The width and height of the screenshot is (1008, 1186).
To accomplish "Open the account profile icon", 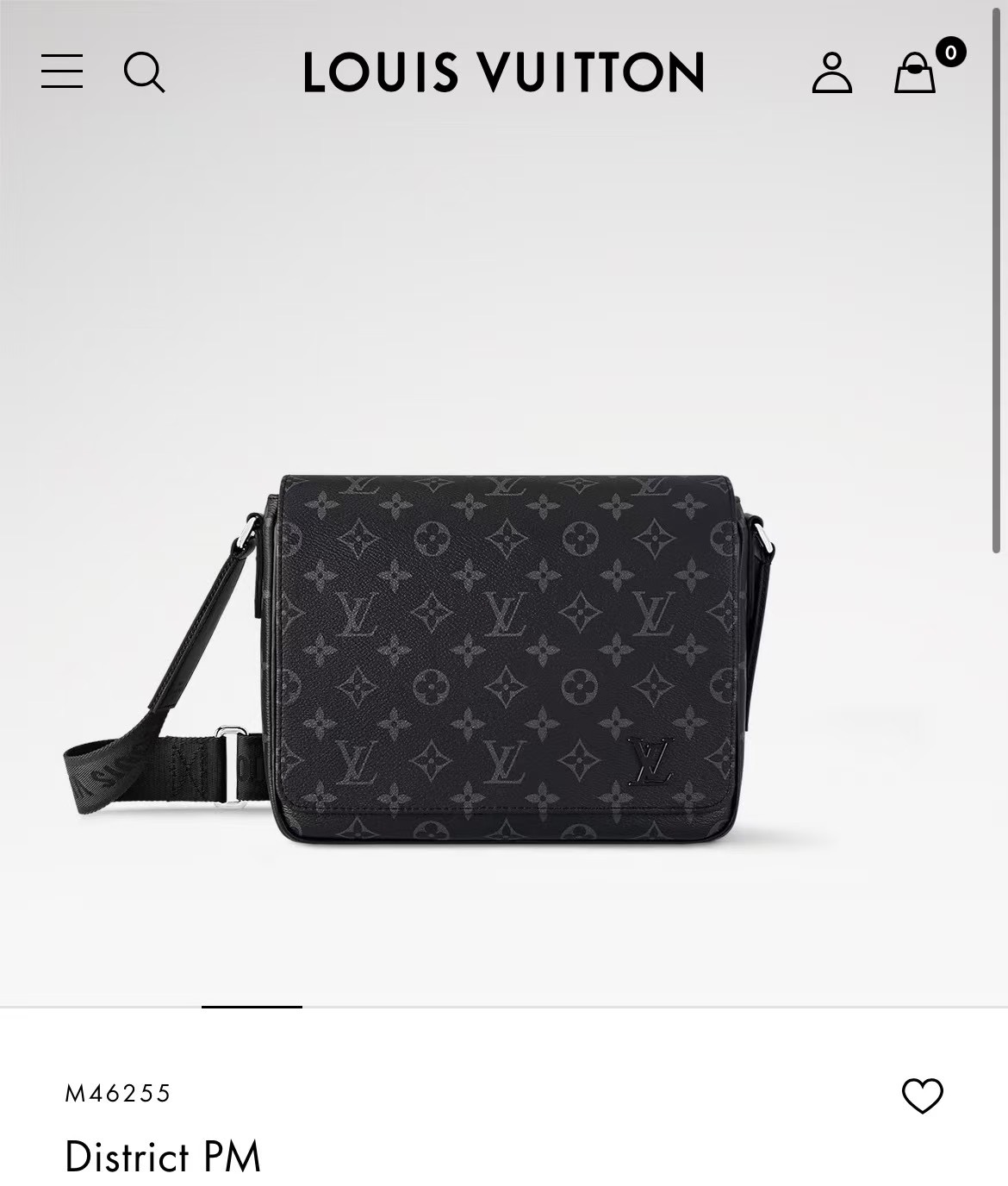I will pos(831,72).
